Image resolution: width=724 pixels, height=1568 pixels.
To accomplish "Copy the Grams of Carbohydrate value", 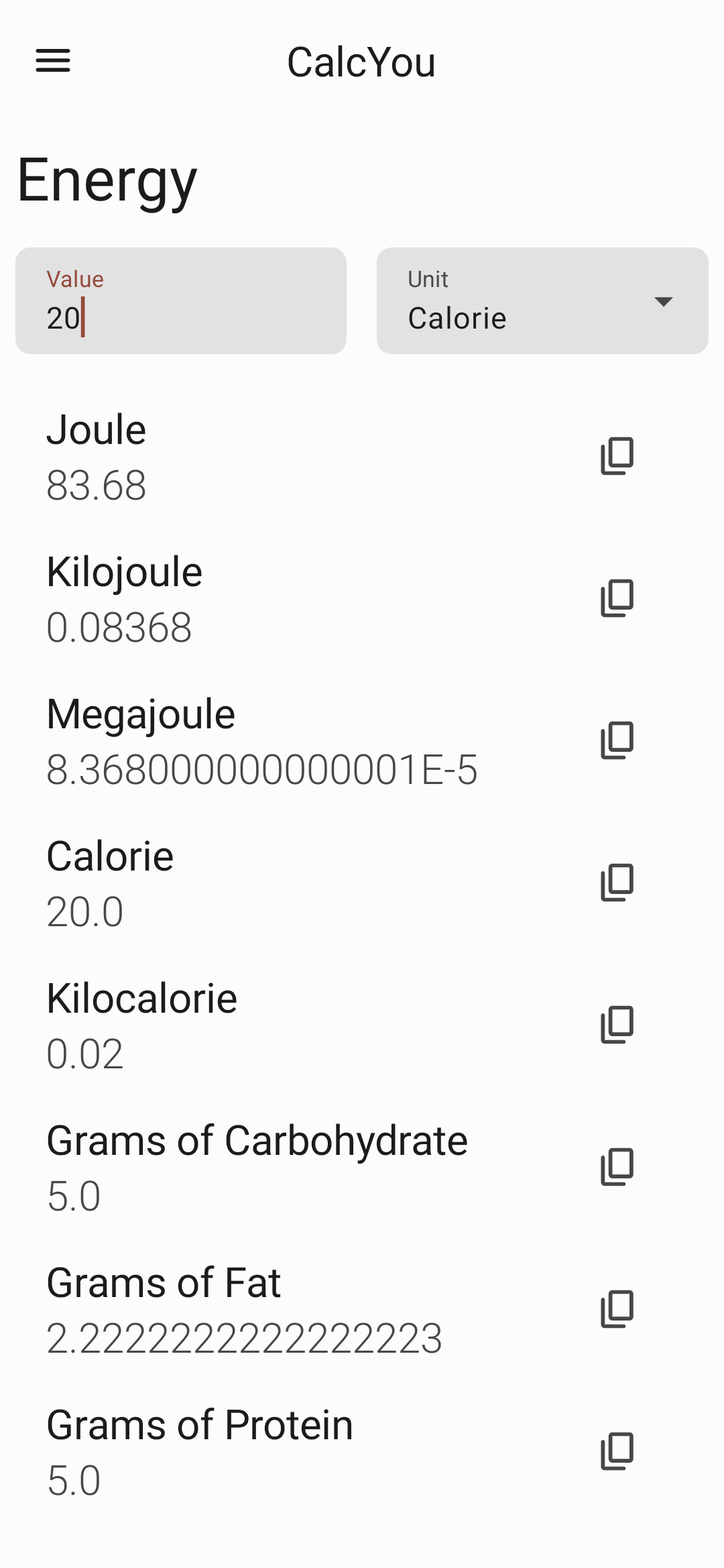I will tap(617, 1167).
